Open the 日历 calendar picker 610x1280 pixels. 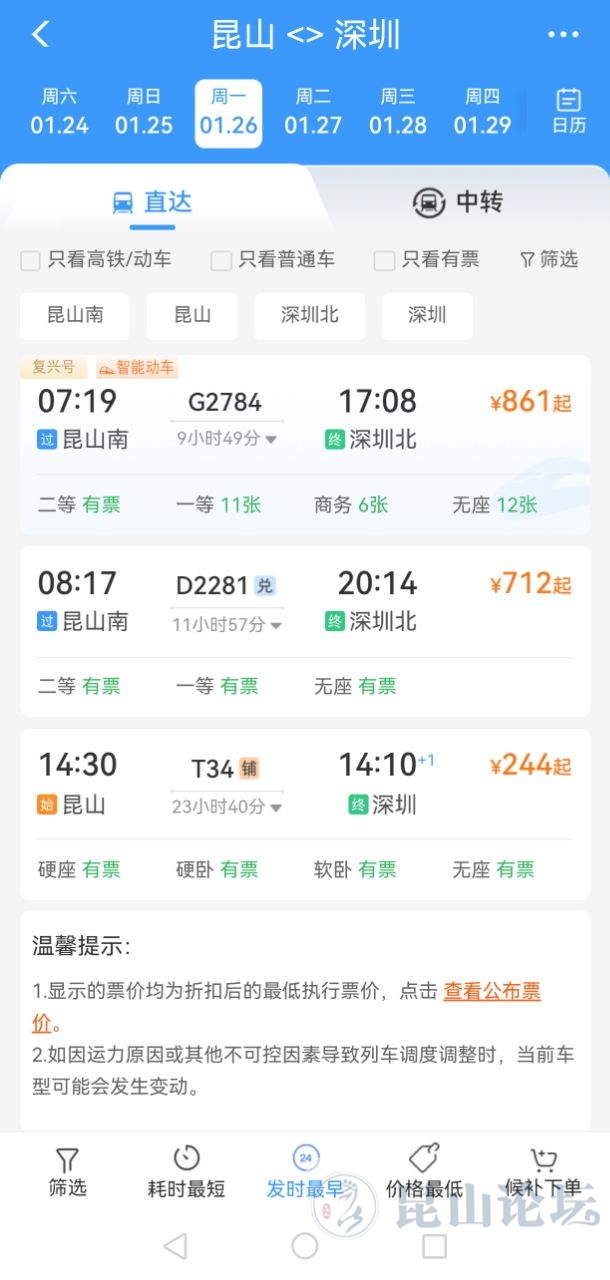tap(568, 112)
